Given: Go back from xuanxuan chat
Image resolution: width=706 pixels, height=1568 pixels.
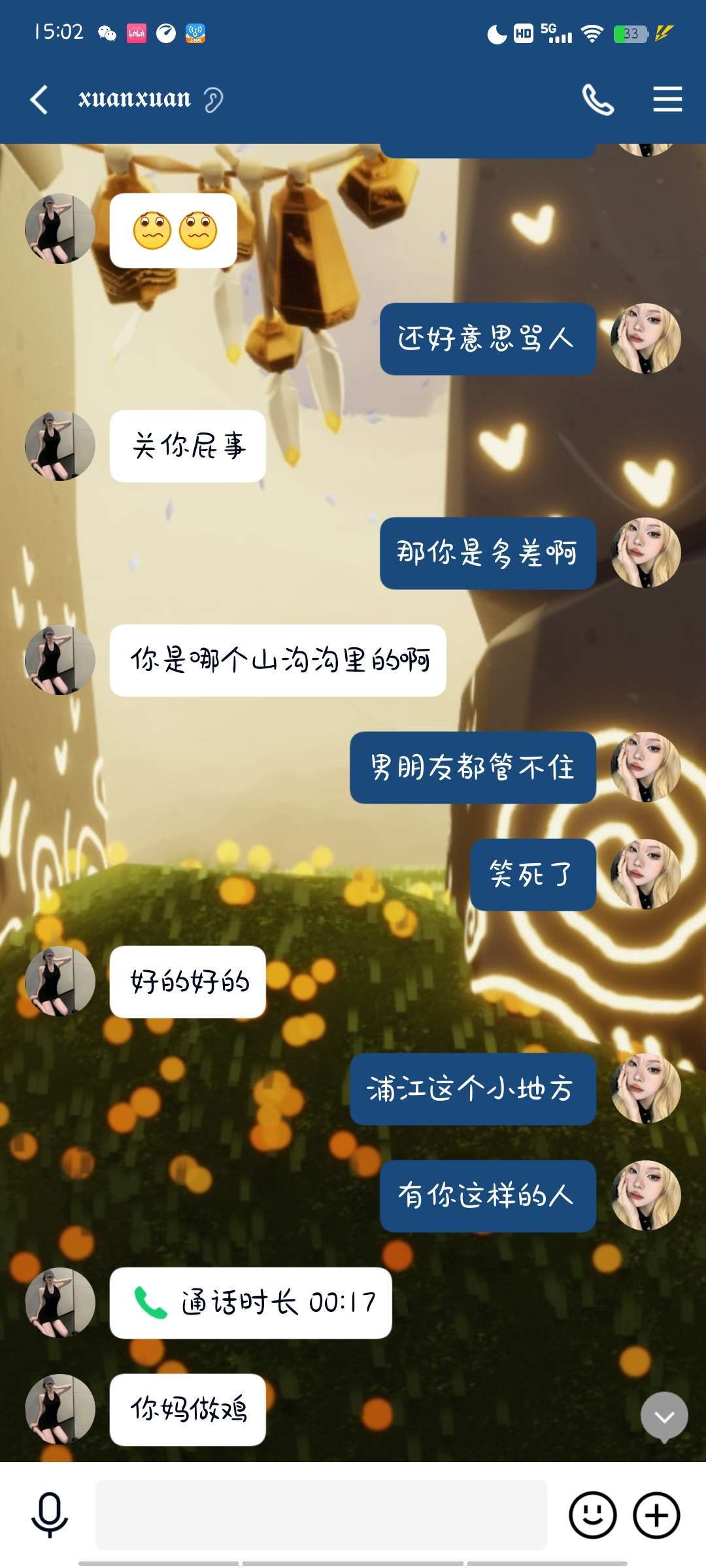Looking at the screenshot, I should tap(39, 100).
